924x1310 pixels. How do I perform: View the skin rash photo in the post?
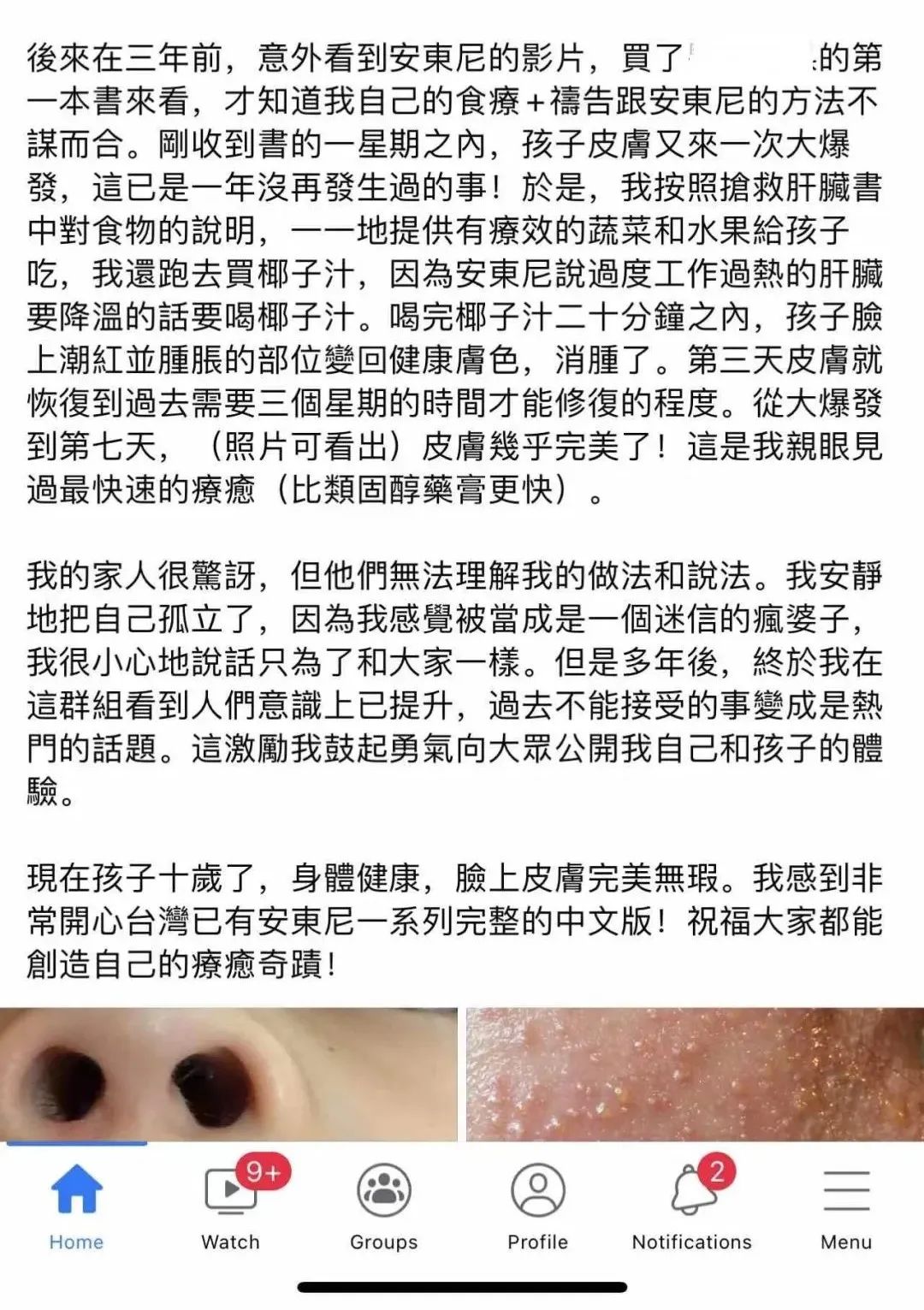(x=695, y=1074)
